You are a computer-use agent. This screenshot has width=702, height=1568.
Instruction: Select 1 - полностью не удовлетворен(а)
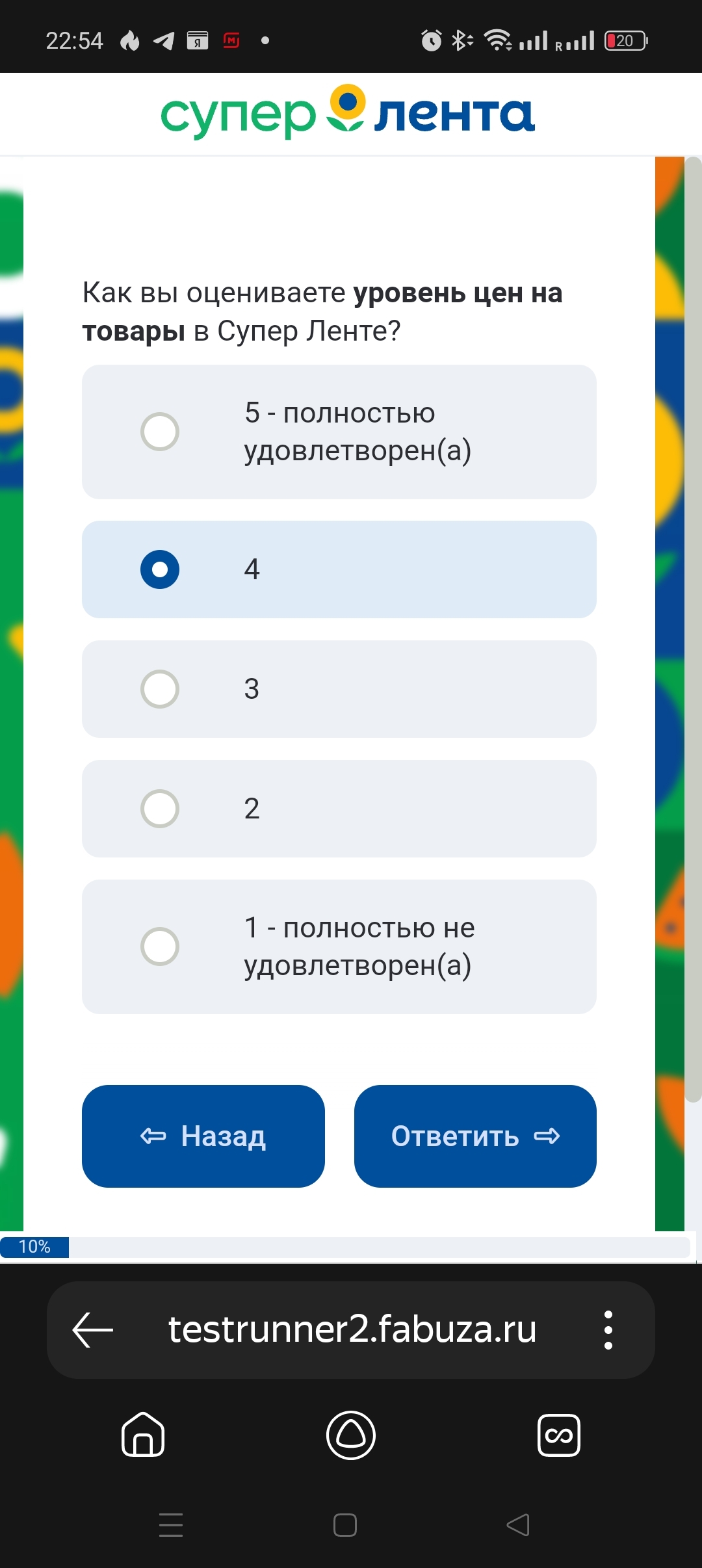(x=339, y=947)
